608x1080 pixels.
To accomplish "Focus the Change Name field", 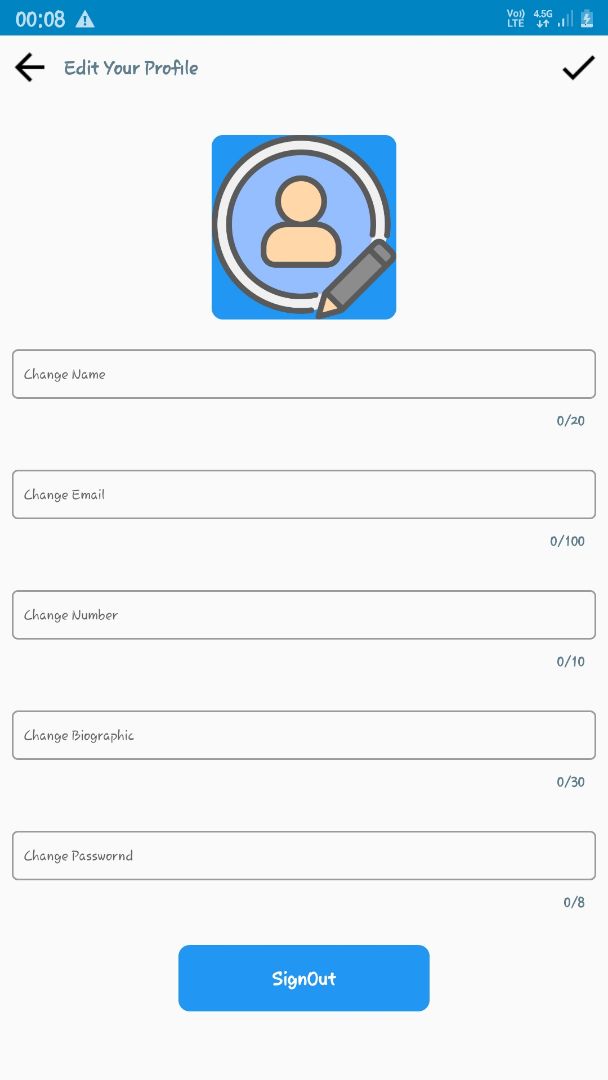I will click(304, 374).
